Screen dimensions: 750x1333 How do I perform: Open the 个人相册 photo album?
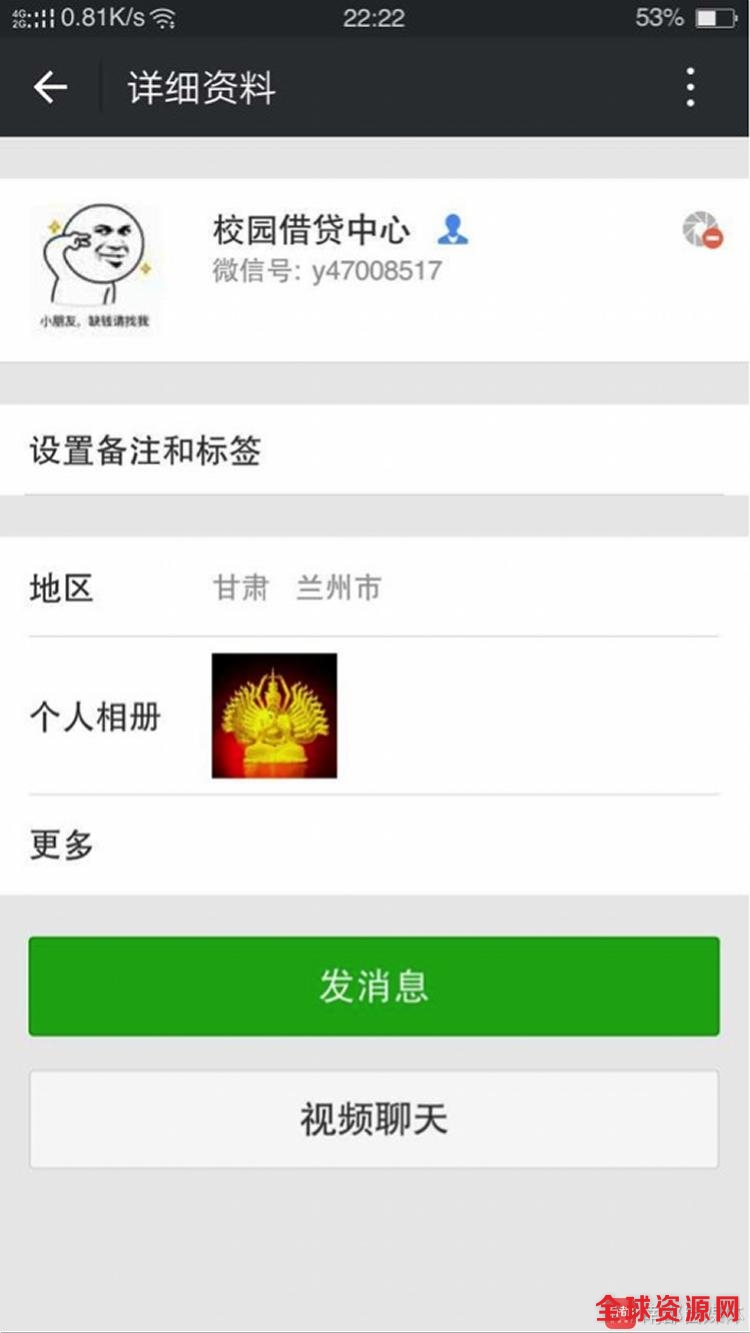pyautogui.click(x=274, y=716)
